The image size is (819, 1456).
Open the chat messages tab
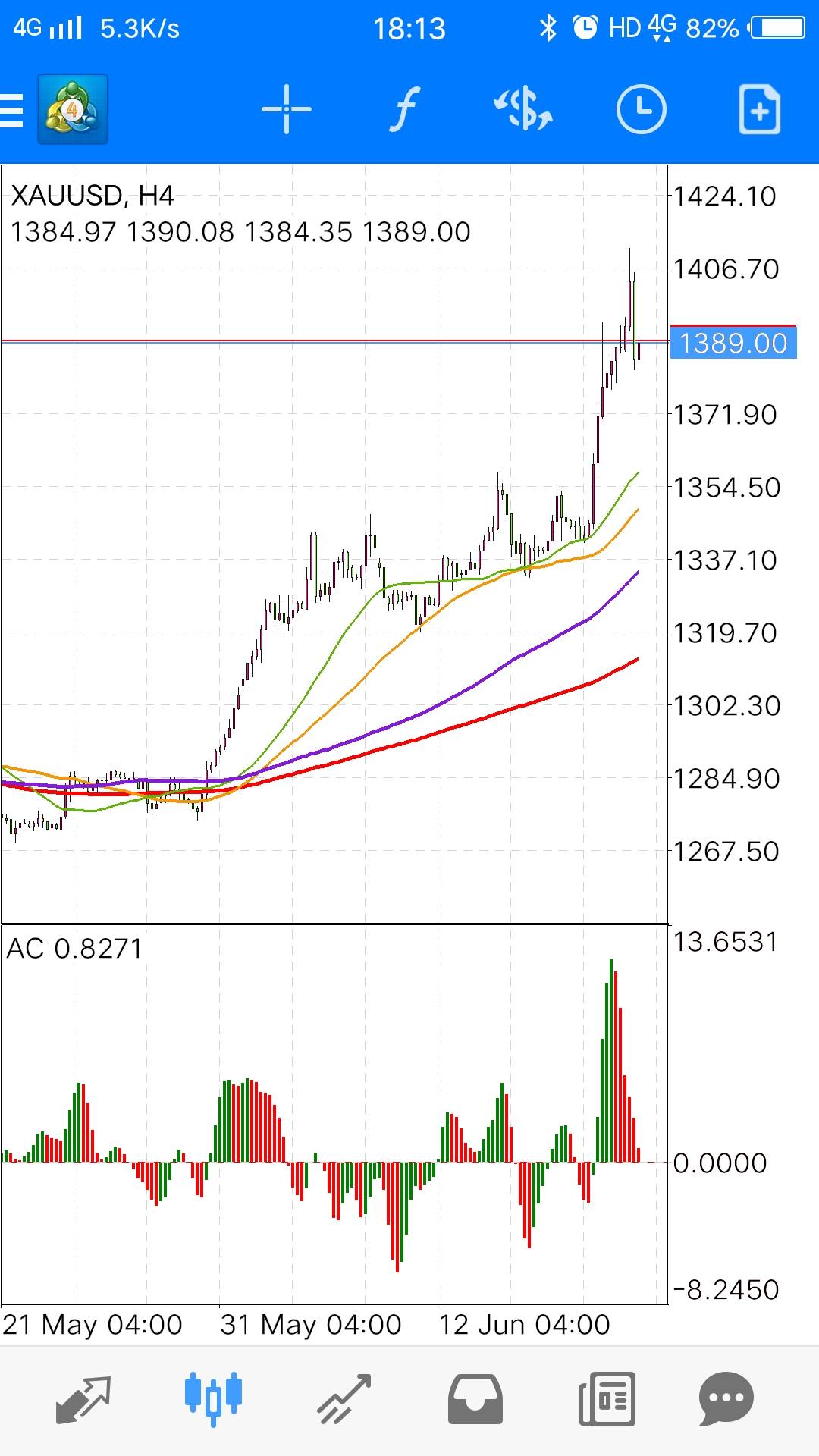[x=726, y=1399]
